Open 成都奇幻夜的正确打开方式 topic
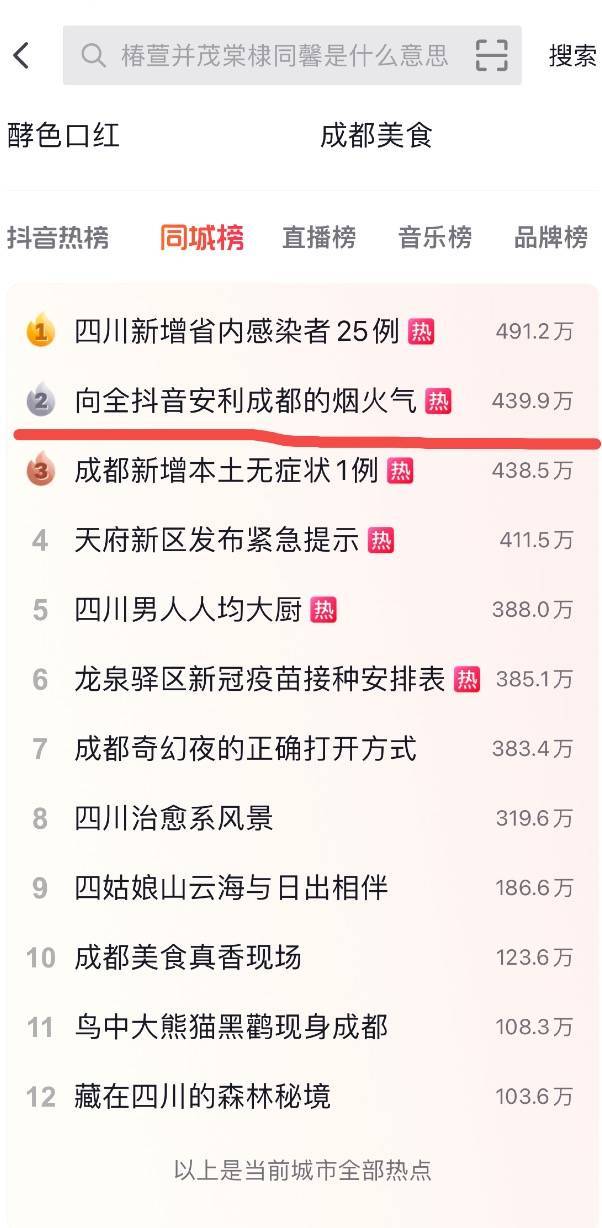This screenshot has height=1228, width=602. [x=245, y=749]
